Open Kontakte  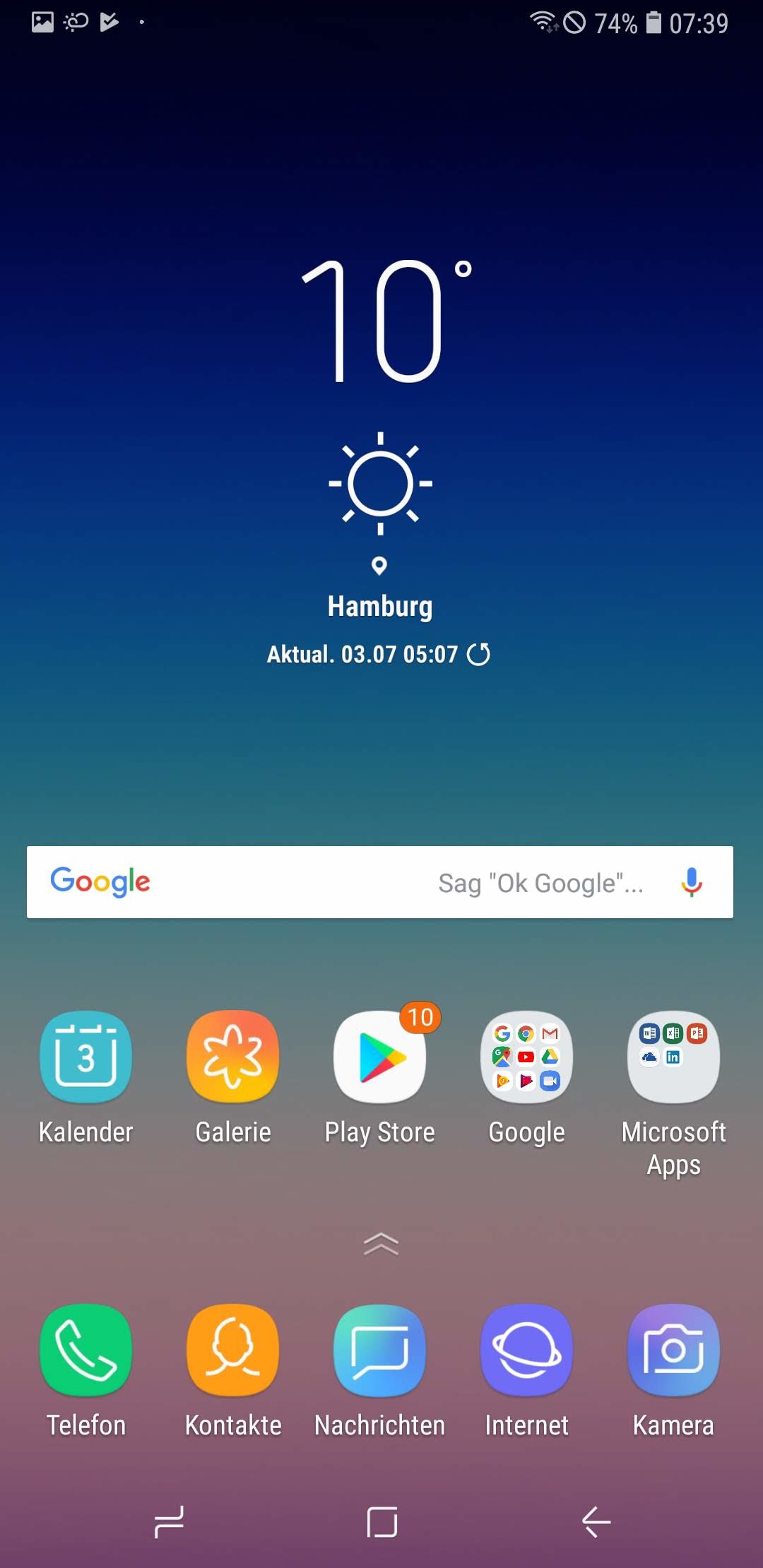point(232,1350)
